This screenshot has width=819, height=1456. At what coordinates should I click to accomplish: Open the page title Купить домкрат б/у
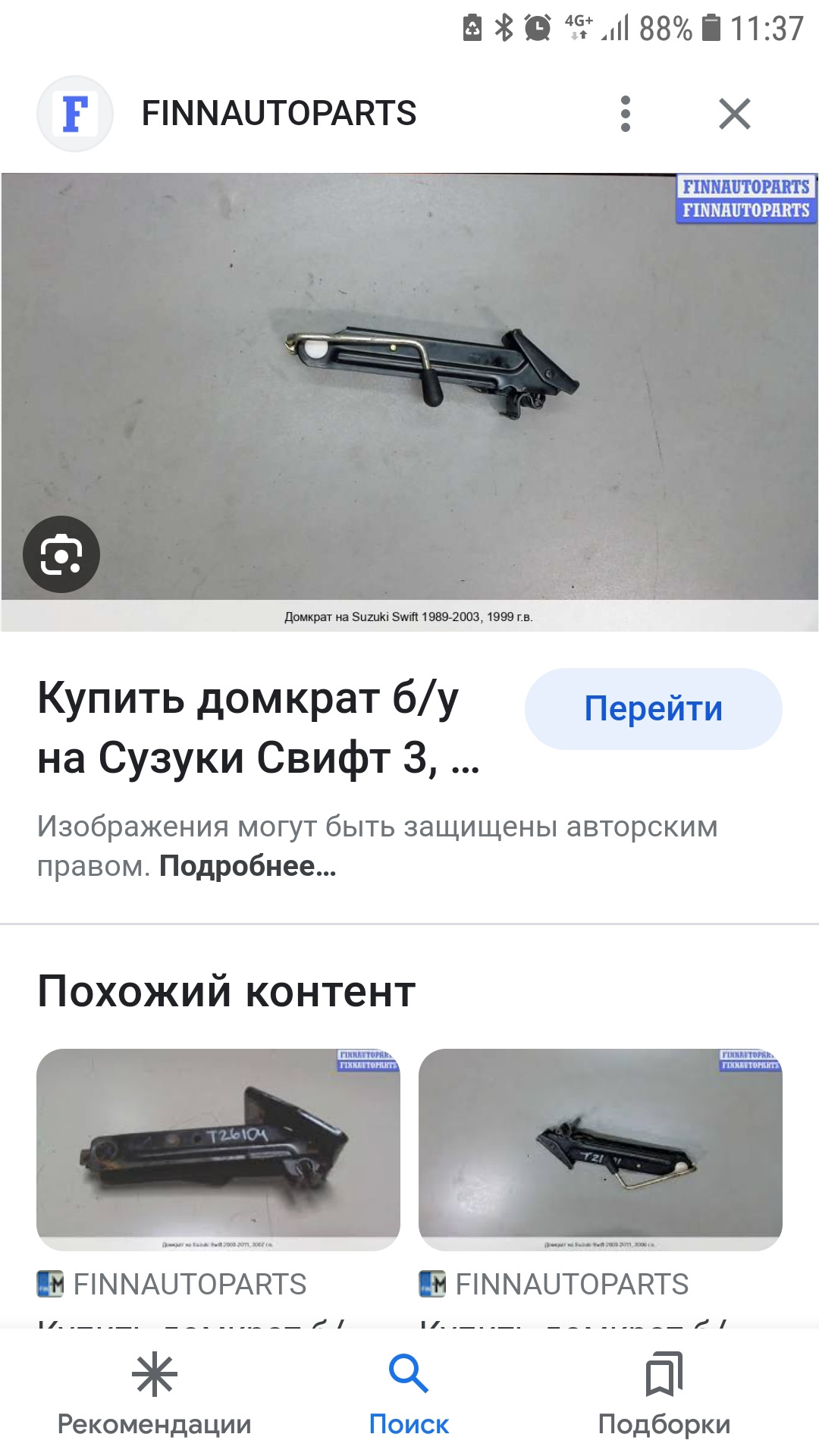[x=259, y=728]
